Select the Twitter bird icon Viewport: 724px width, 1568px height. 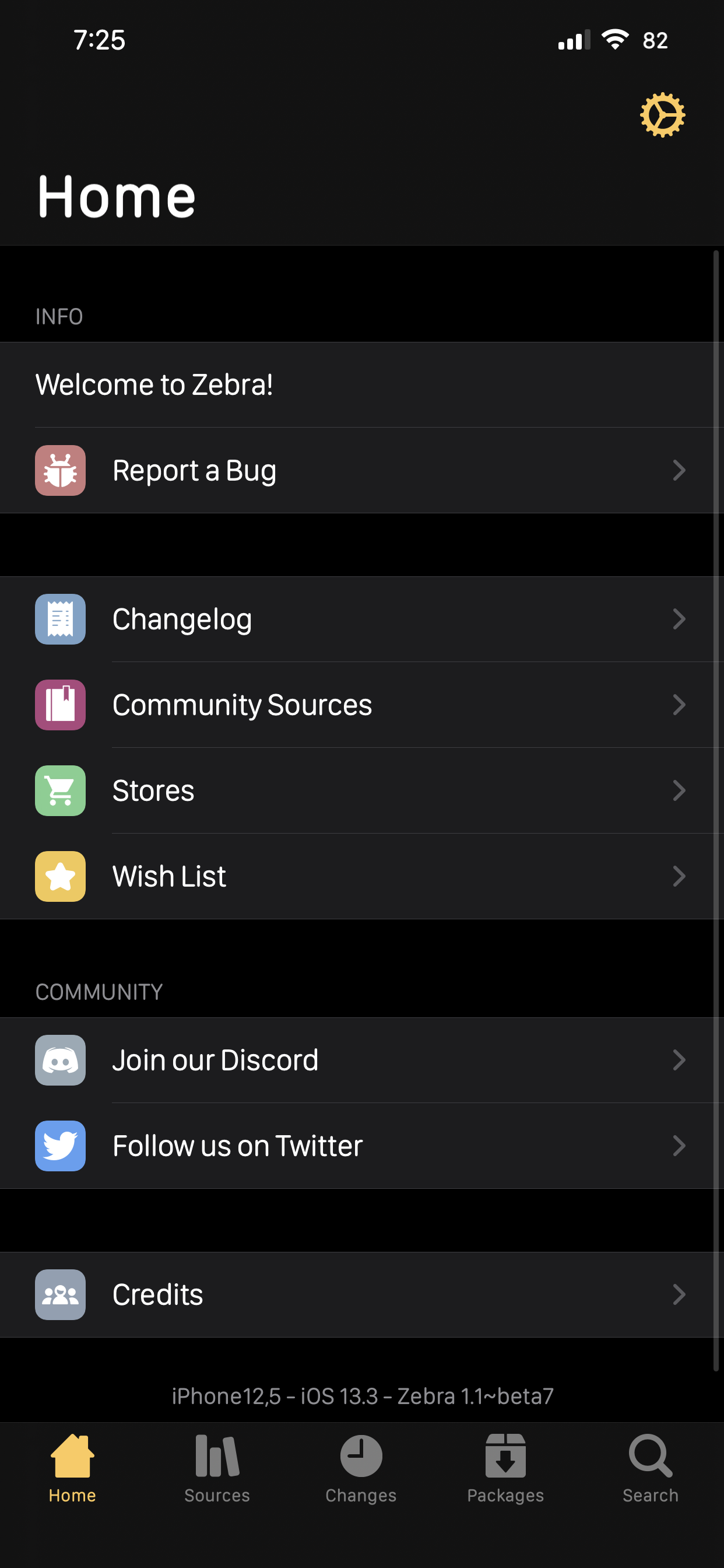[59, 1146]
